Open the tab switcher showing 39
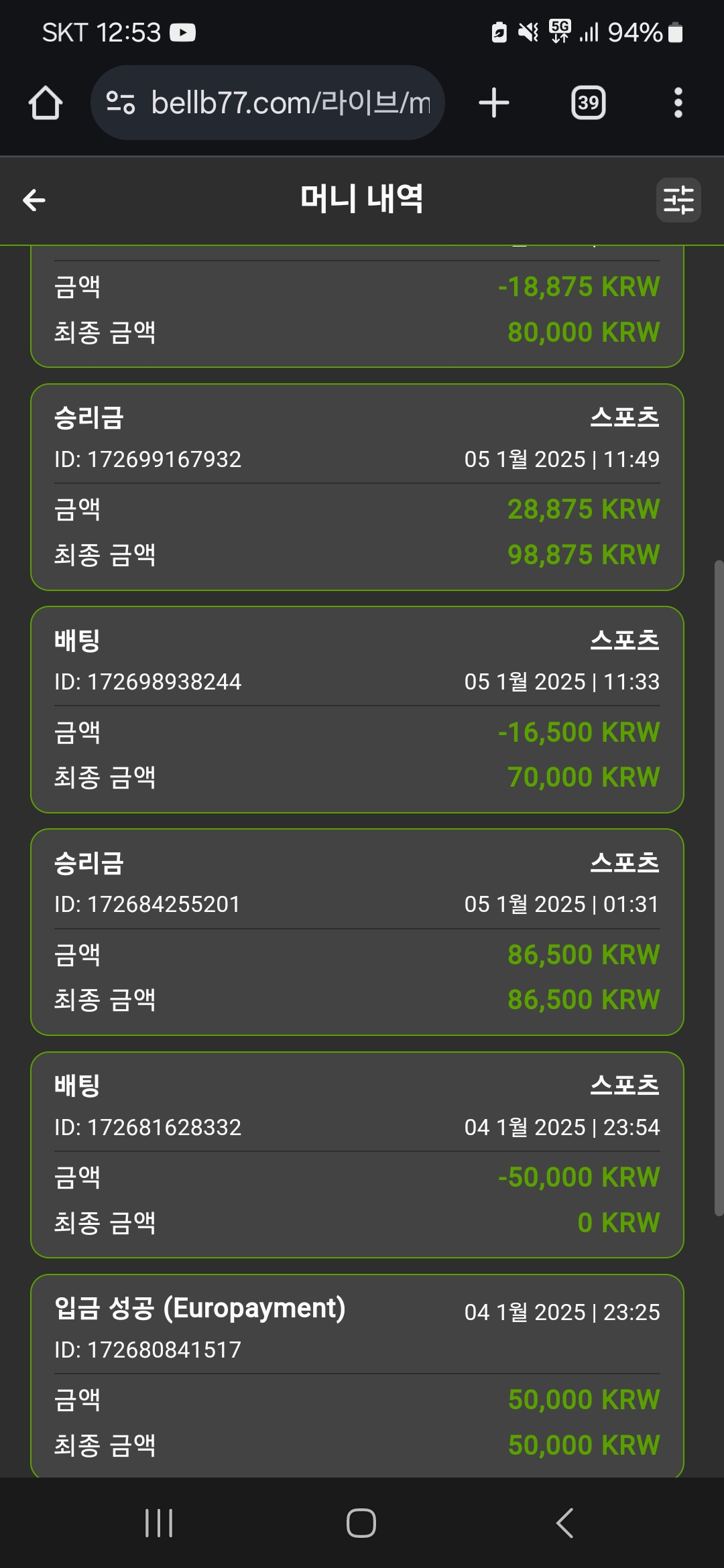This screenshot has width=724, height=1568. pyautogui.click(x=588, y=103)
